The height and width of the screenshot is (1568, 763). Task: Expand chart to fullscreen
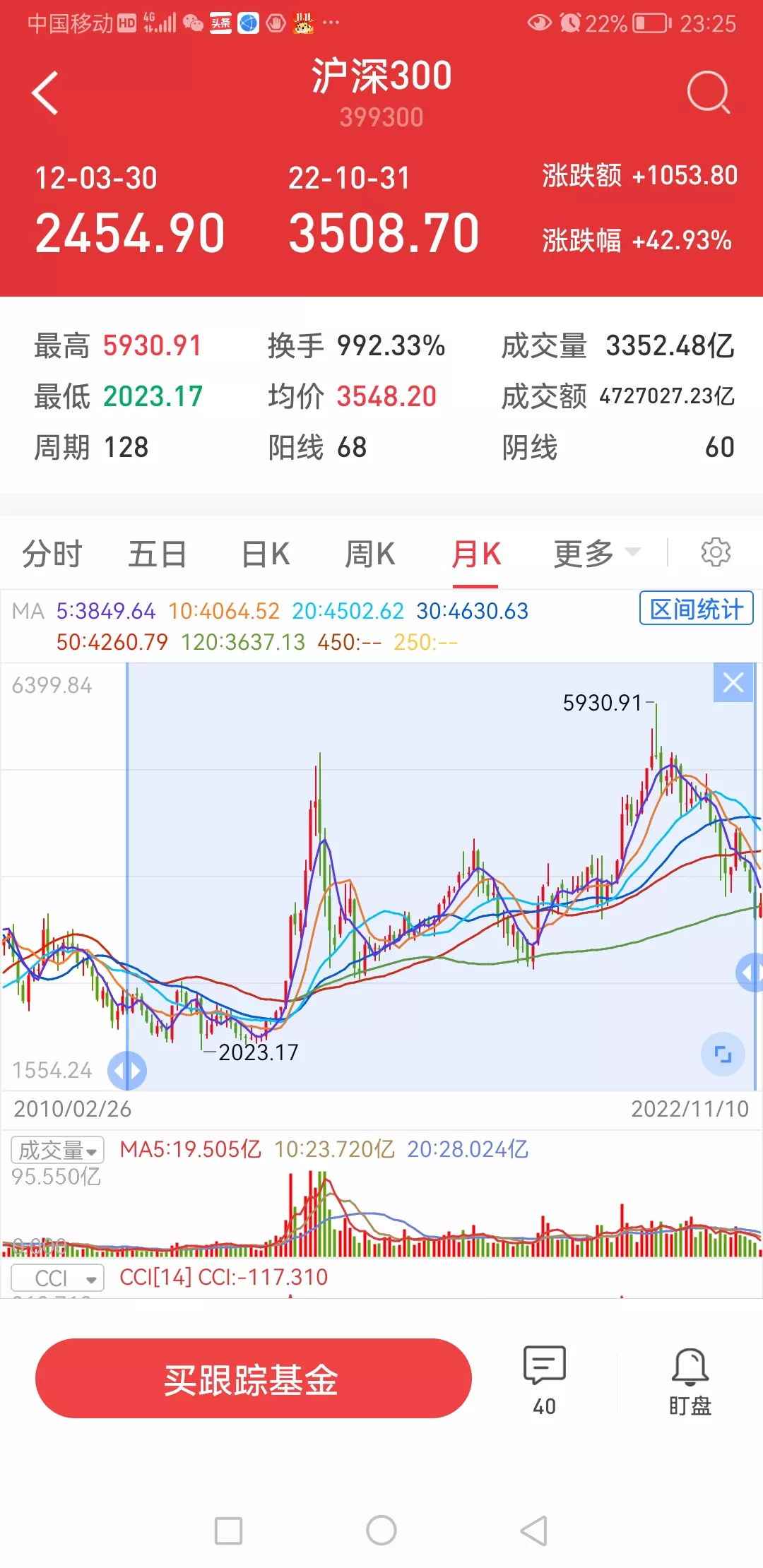pos(723,1055)
